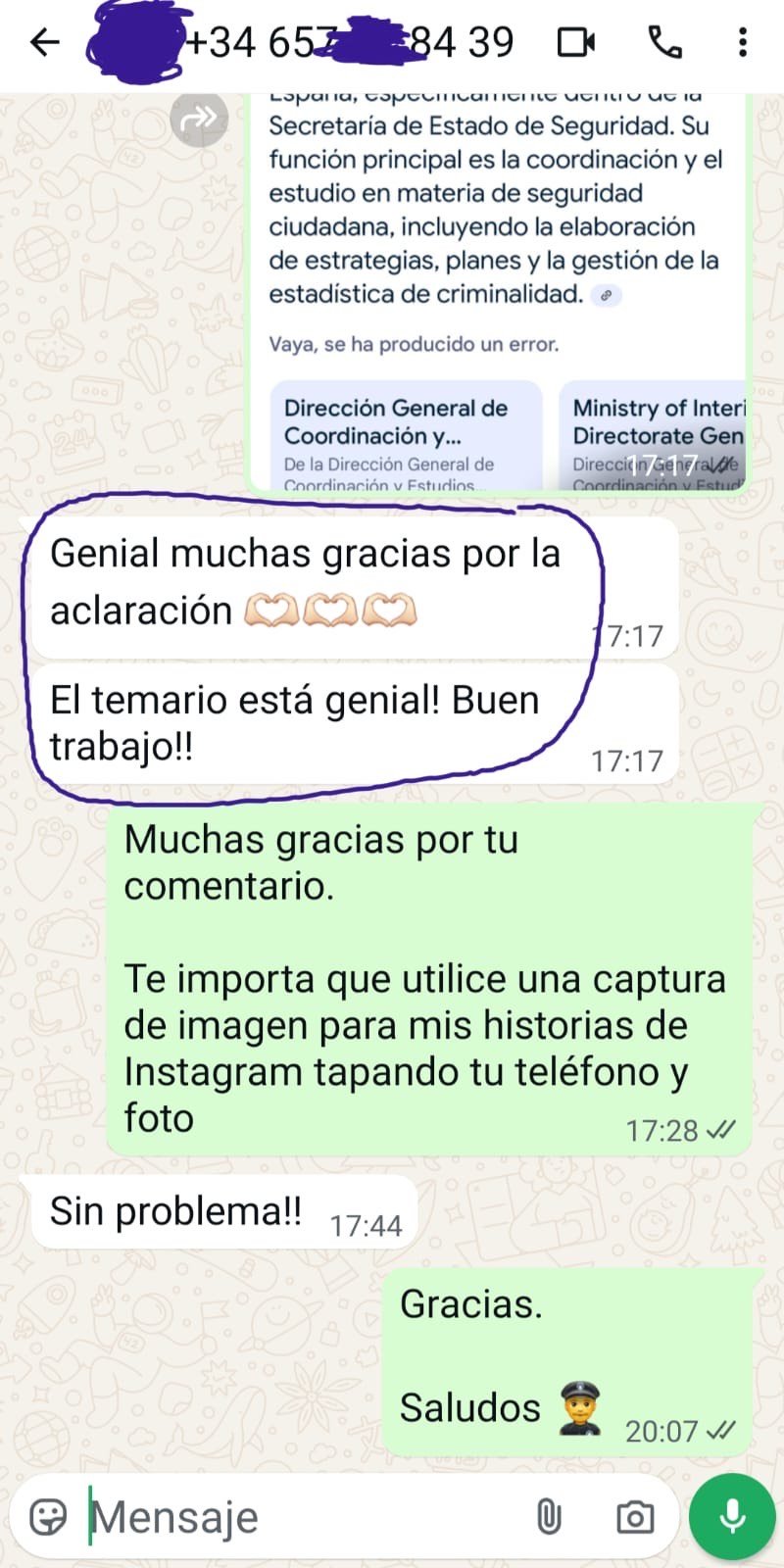The image size is (784, 1568).
Task: Go back to the chat list
Action: click(x=45, y=42)
